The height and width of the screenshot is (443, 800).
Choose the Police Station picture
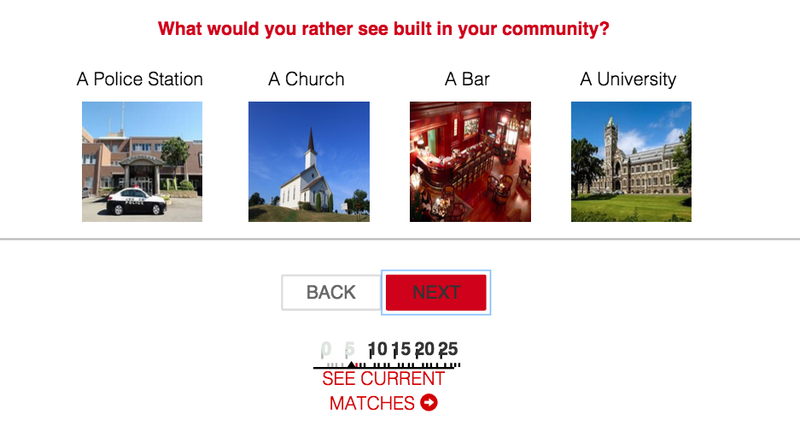click(142, 162)
